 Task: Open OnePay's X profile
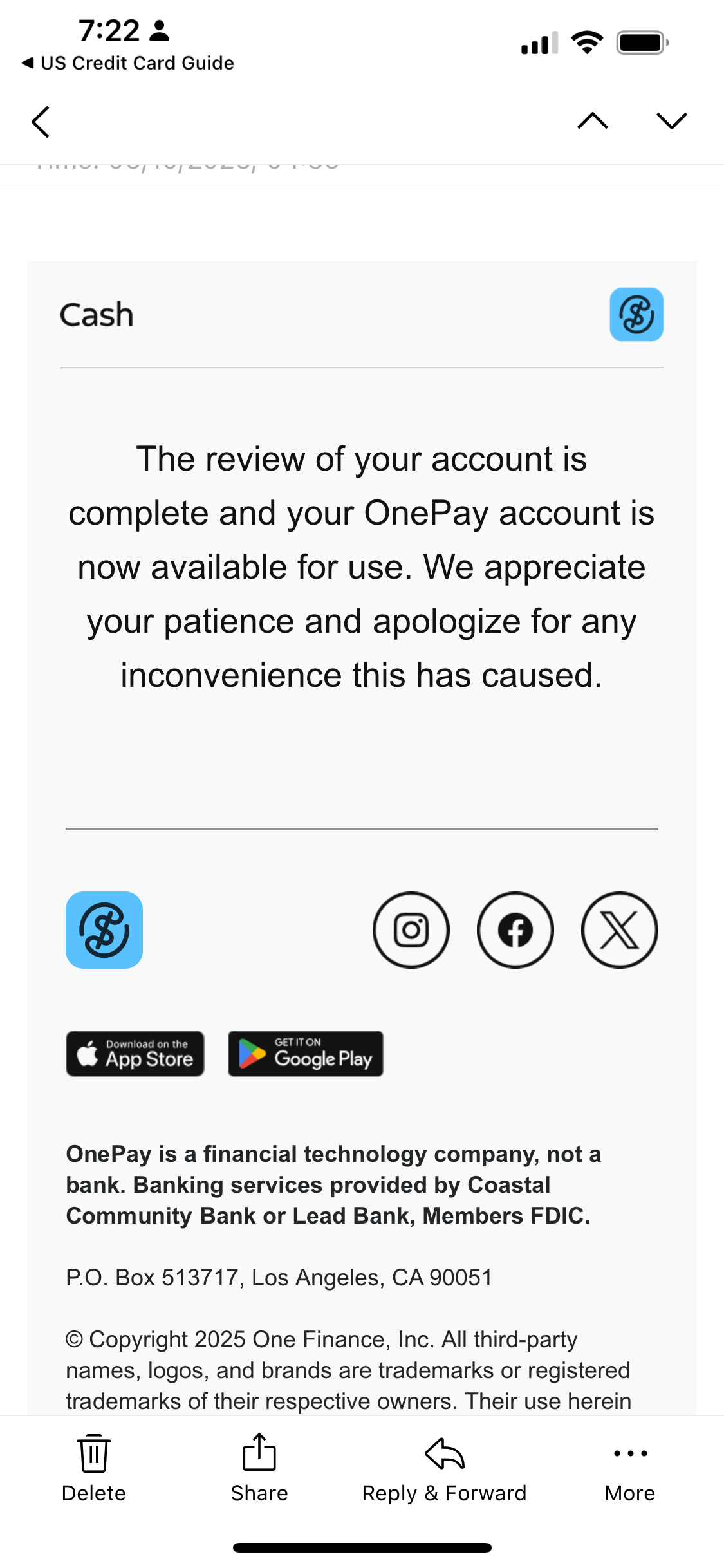(x=619, y=929)
